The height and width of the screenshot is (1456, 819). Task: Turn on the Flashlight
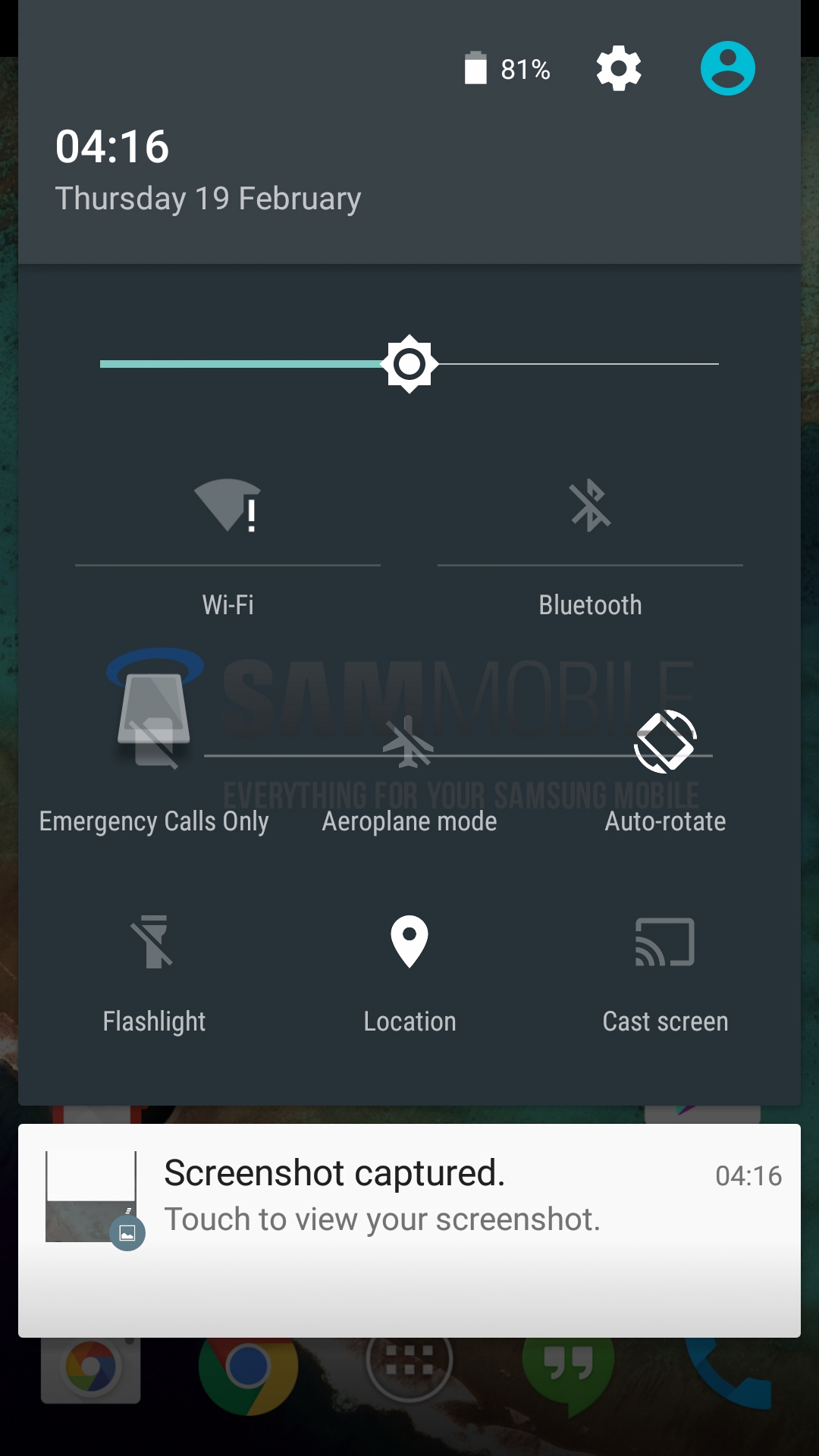click(154, 943)
